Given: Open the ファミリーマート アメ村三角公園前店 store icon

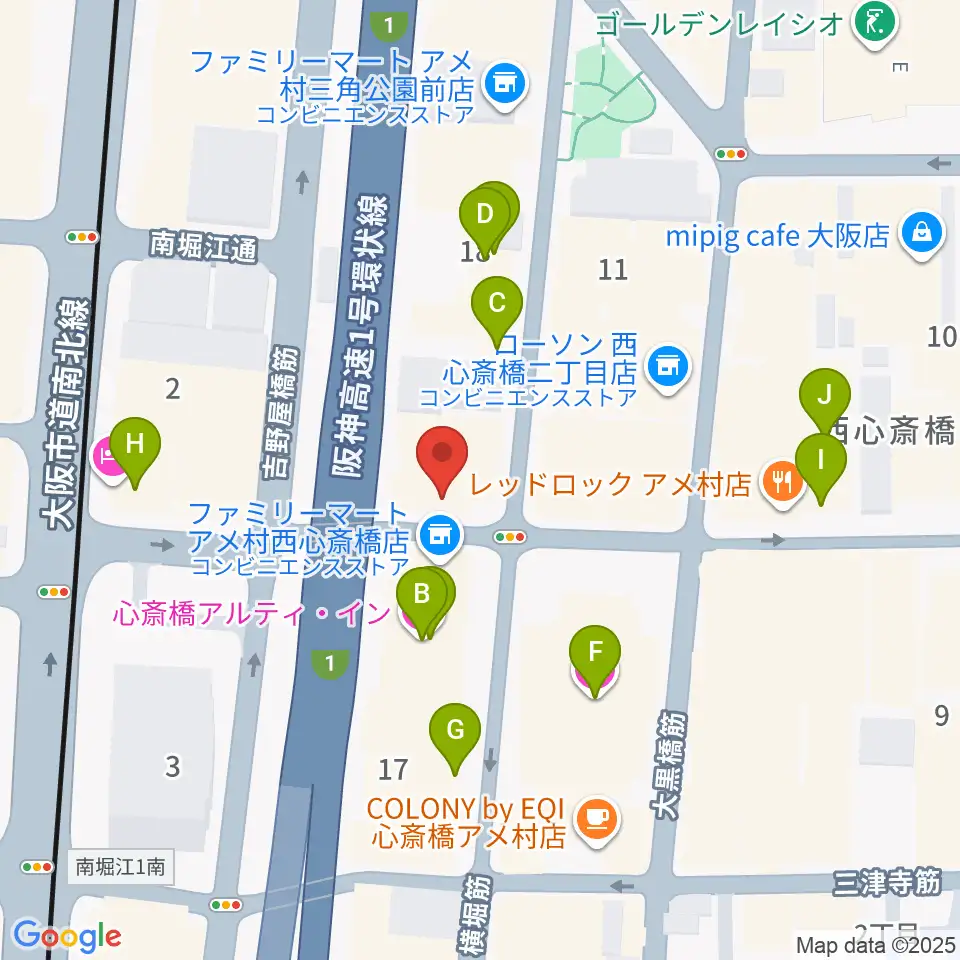Looking at the screenshot, I should click(502, 87).
